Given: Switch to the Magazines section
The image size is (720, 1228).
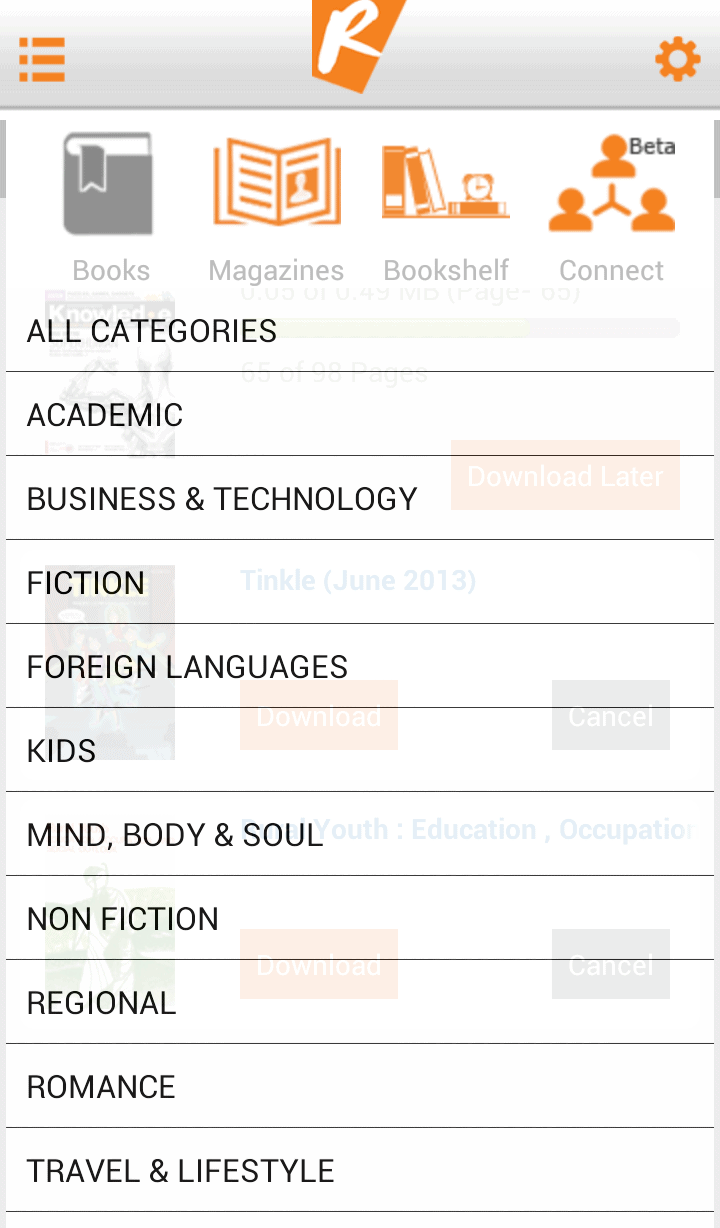Looking at the screenshot, I should (x=276, y=207).
